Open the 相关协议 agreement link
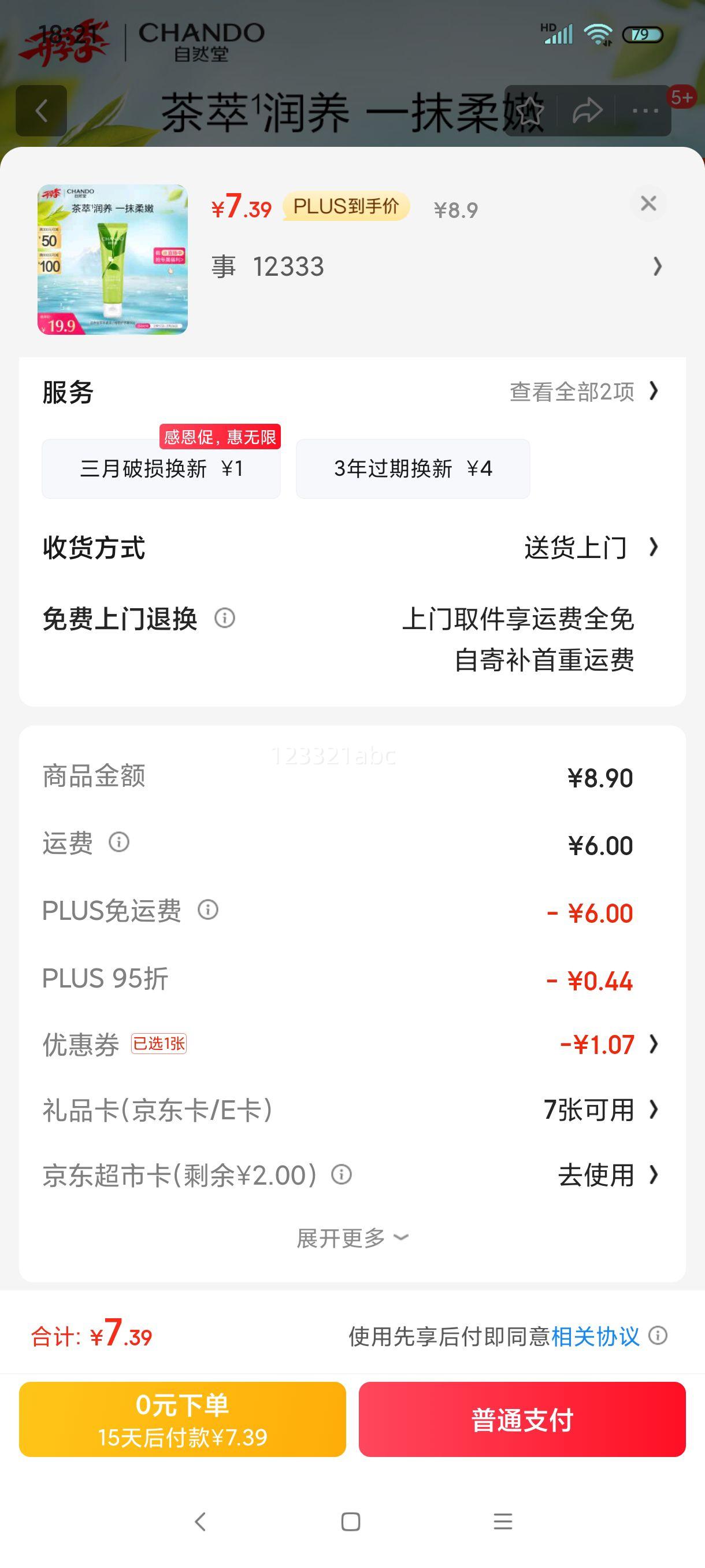The image size is (705, 1568). [x=595, y=1336]
